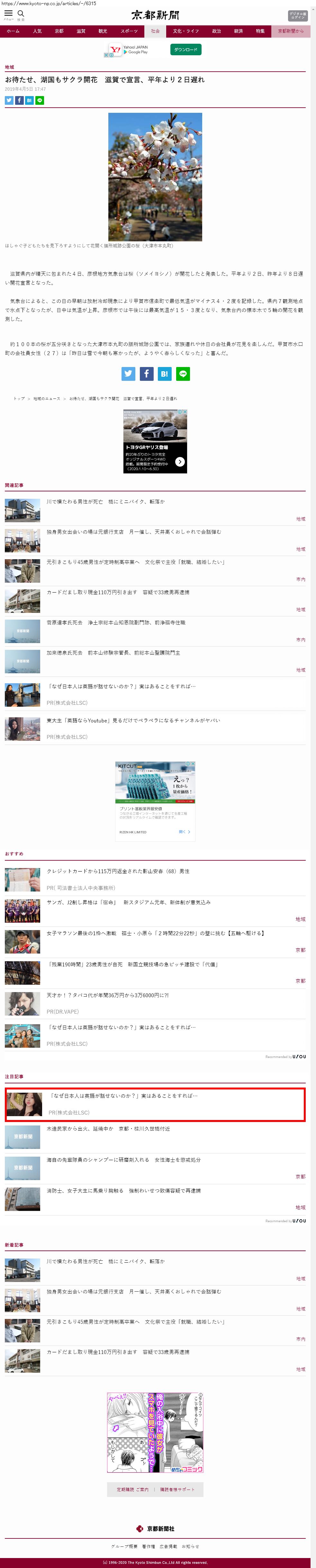Open the 経済 section
This screenshot has width=316, height=1568.
click(238, 31)
